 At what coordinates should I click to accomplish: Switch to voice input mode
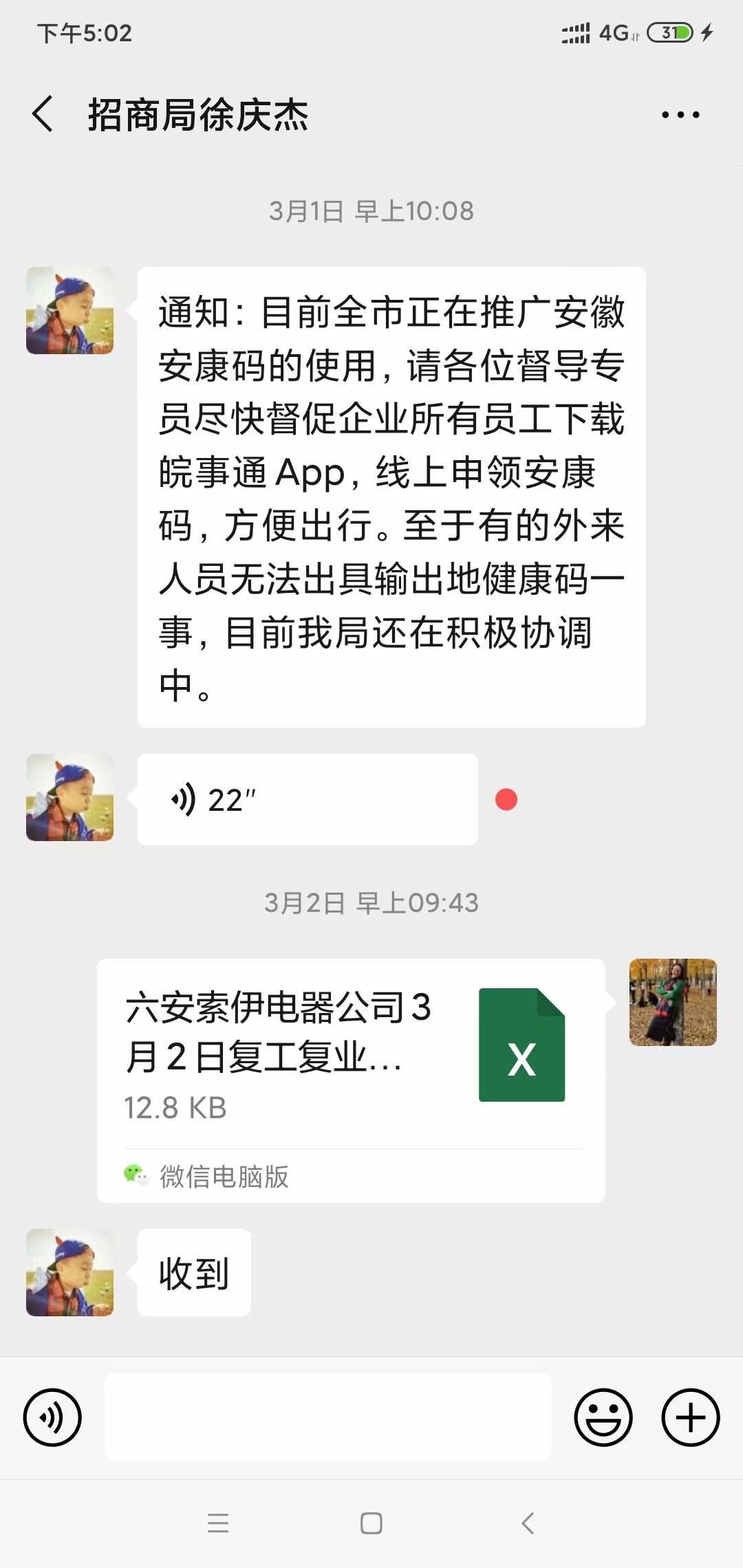(x=52, y=1417)
